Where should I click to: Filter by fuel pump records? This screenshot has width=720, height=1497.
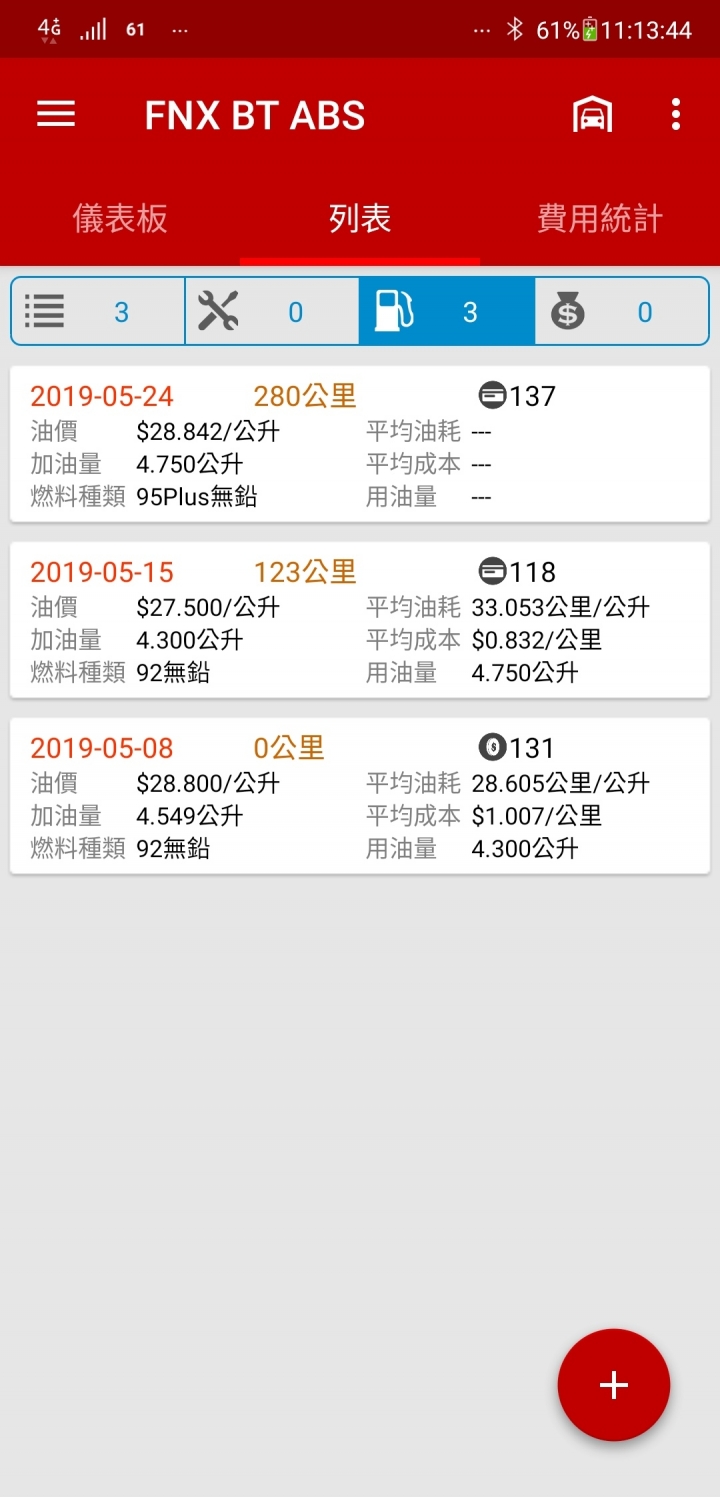(447, 312)
